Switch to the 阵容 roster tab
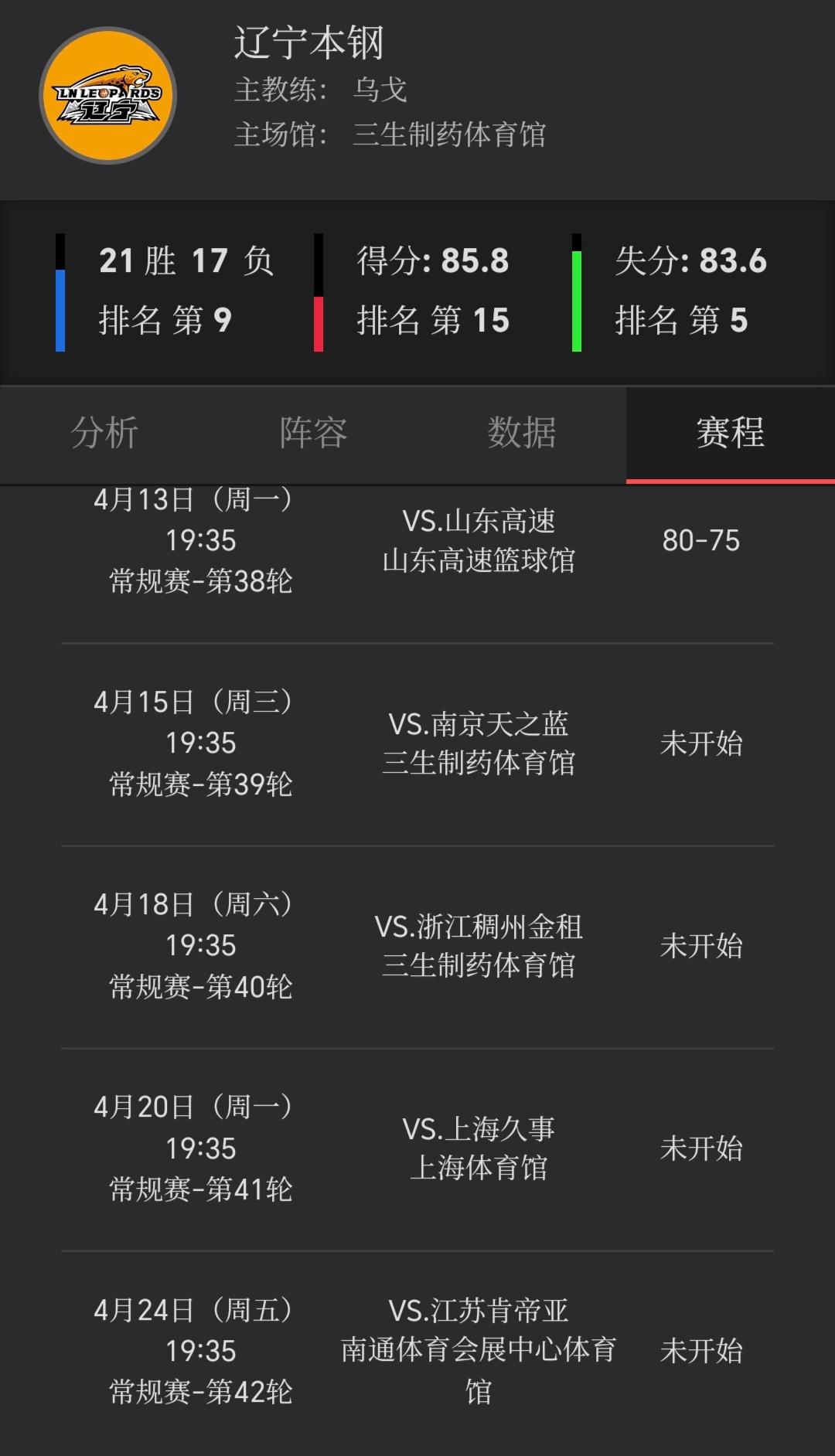The image size is (835, 1456). (x=312, y=434)
